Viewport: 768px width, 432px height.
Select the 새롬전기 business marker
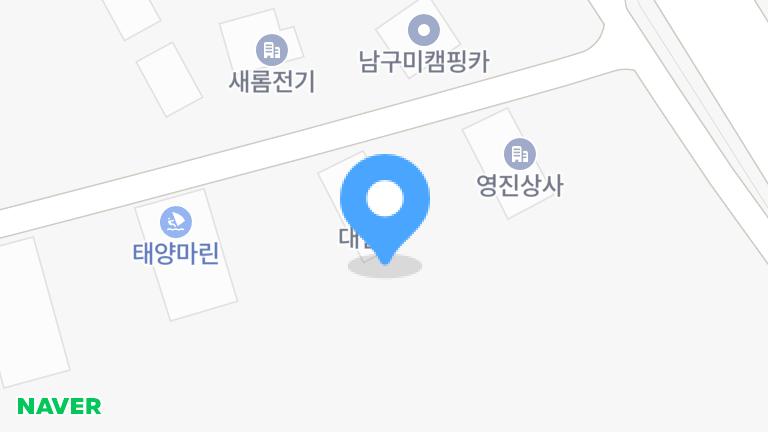click(271, 49)
